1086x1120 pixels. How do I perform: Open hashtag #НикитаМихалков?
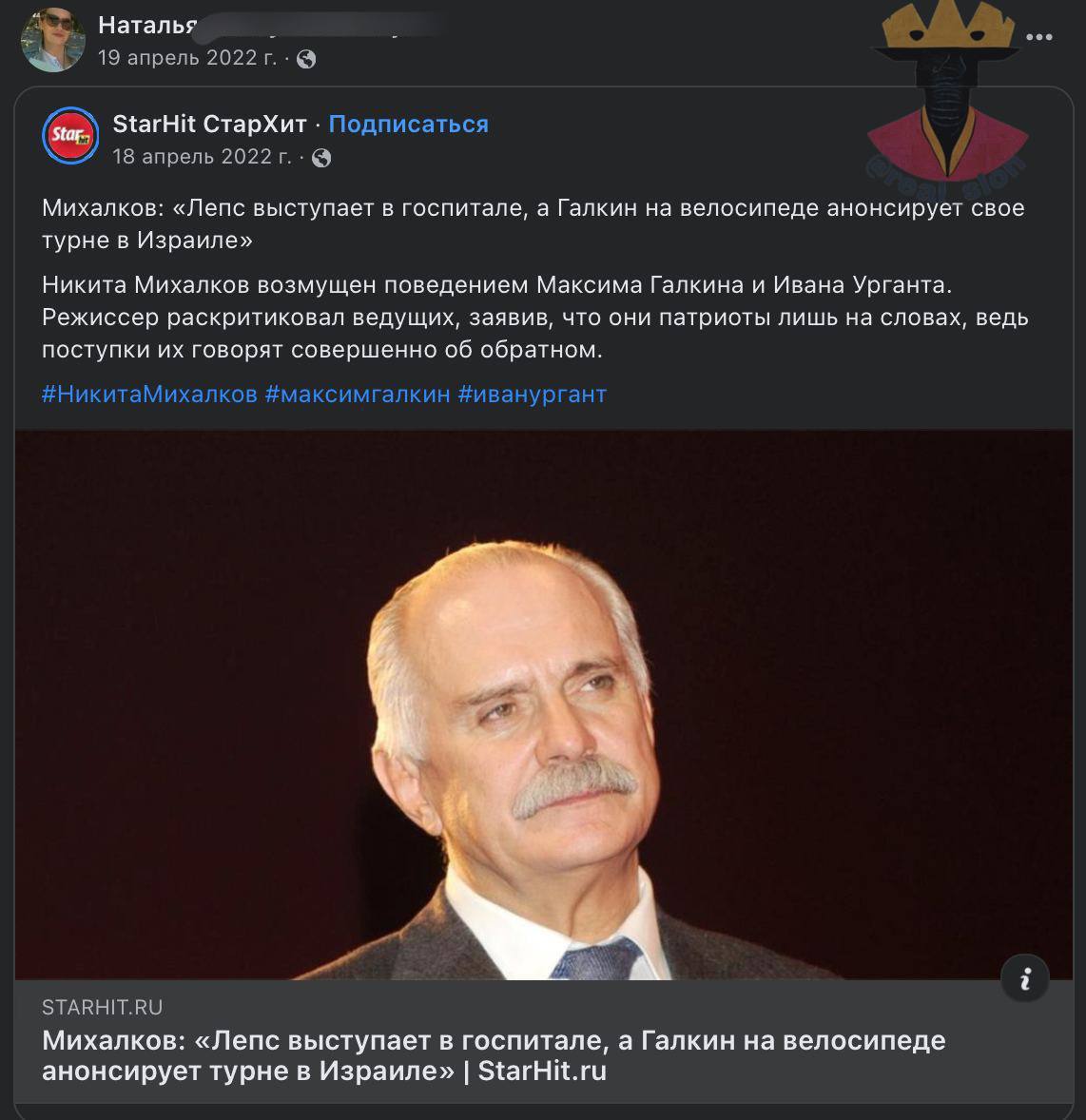(149, 394)
